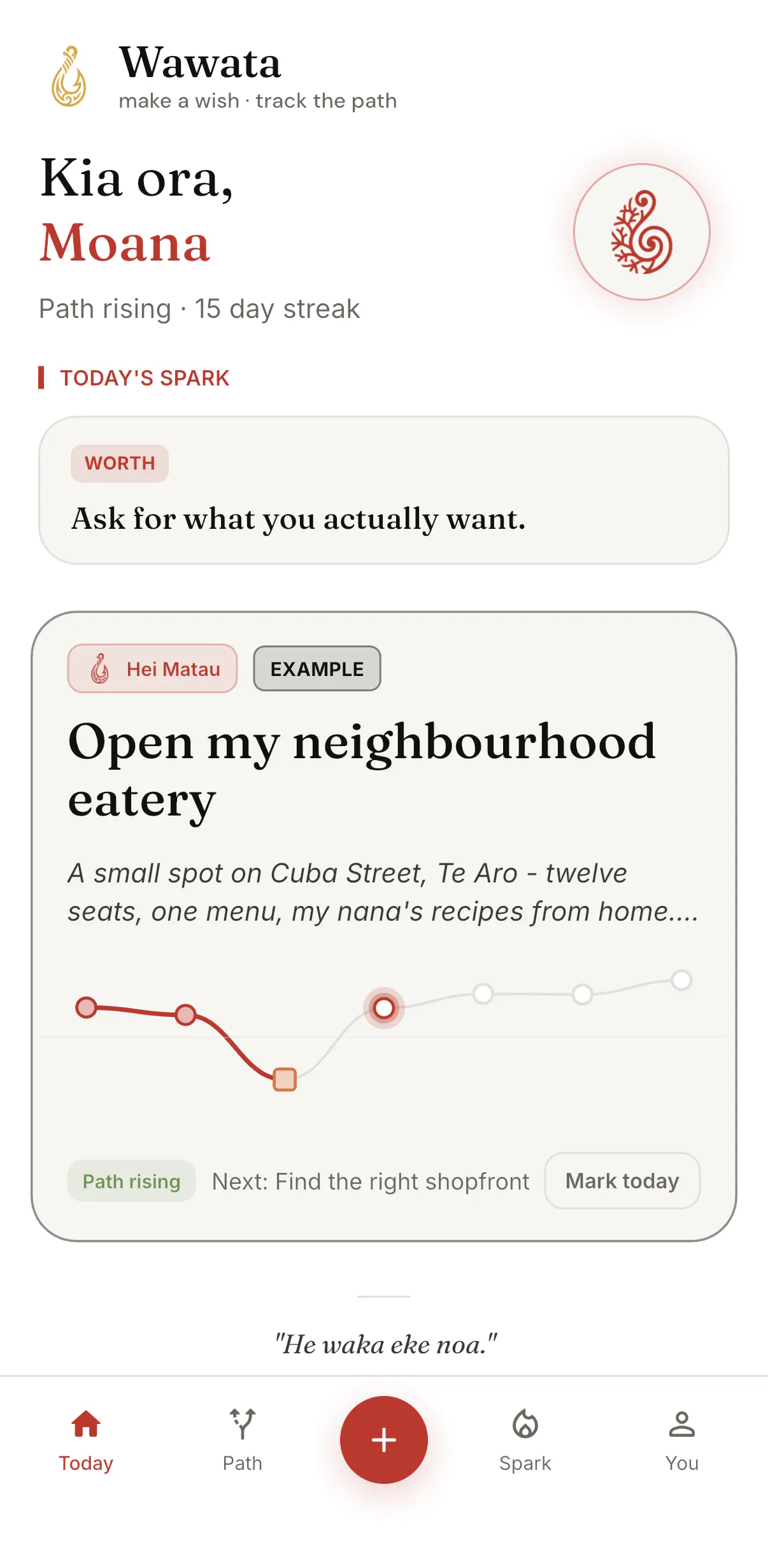This screenshot has height=1568, width=768.
Task: Select the square setback marker on the path
Action: [x=285, y=1079]
